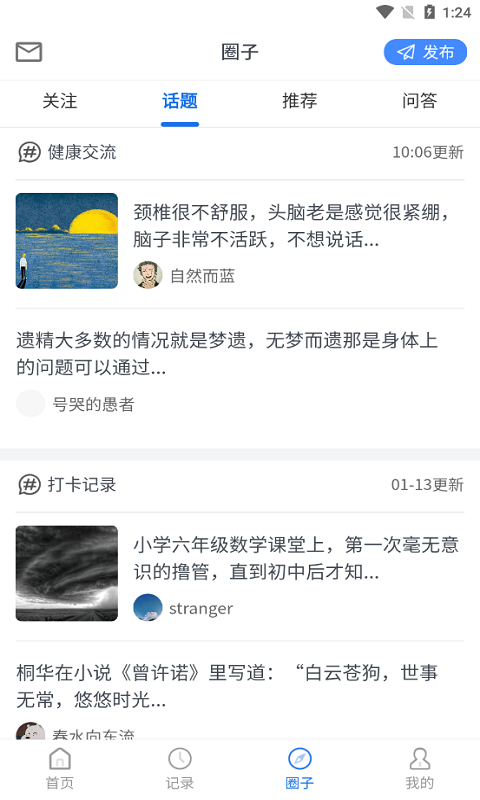Switch to the 关注 tab

pyautogui.click(x=60, y=101)
